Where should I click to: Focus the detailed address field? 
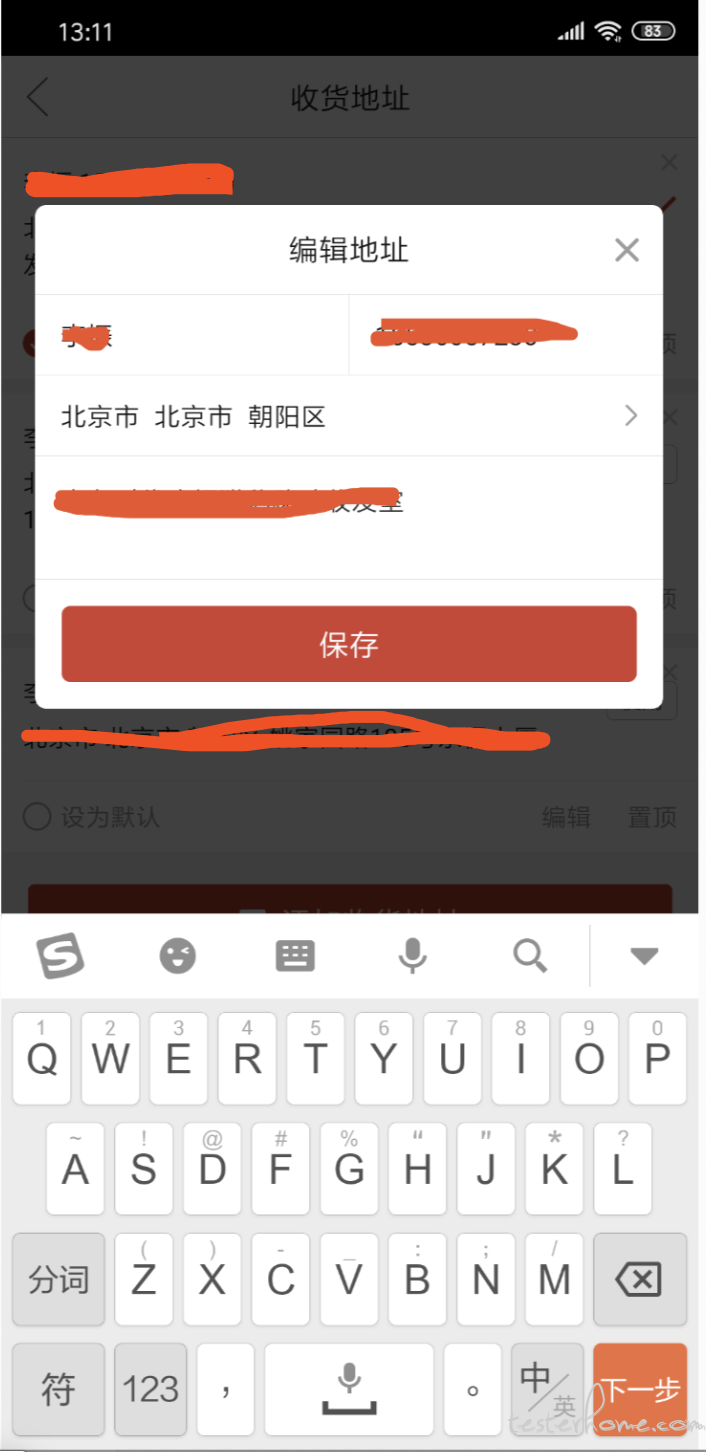tap(349, 517)
